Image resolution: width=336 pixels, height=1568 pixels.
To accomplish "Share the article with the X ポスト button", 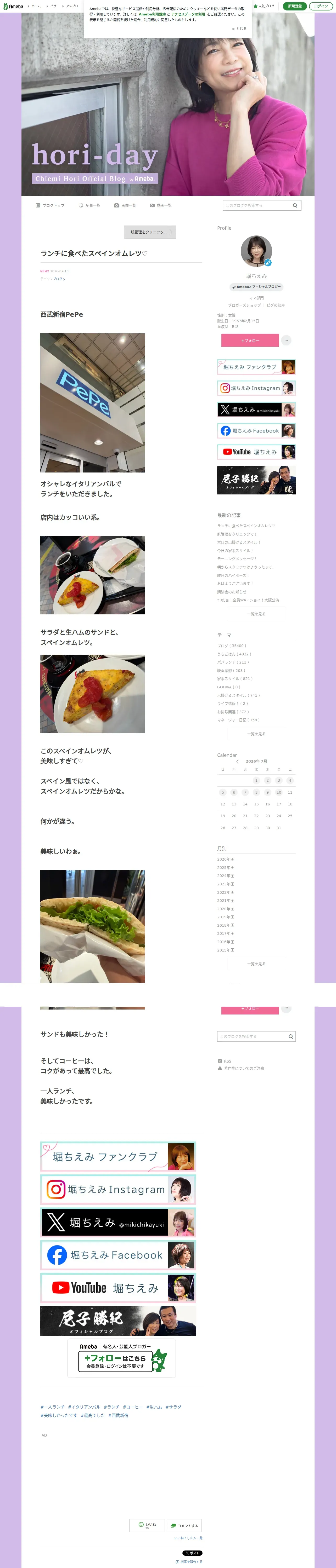I will coord(193,1553).
